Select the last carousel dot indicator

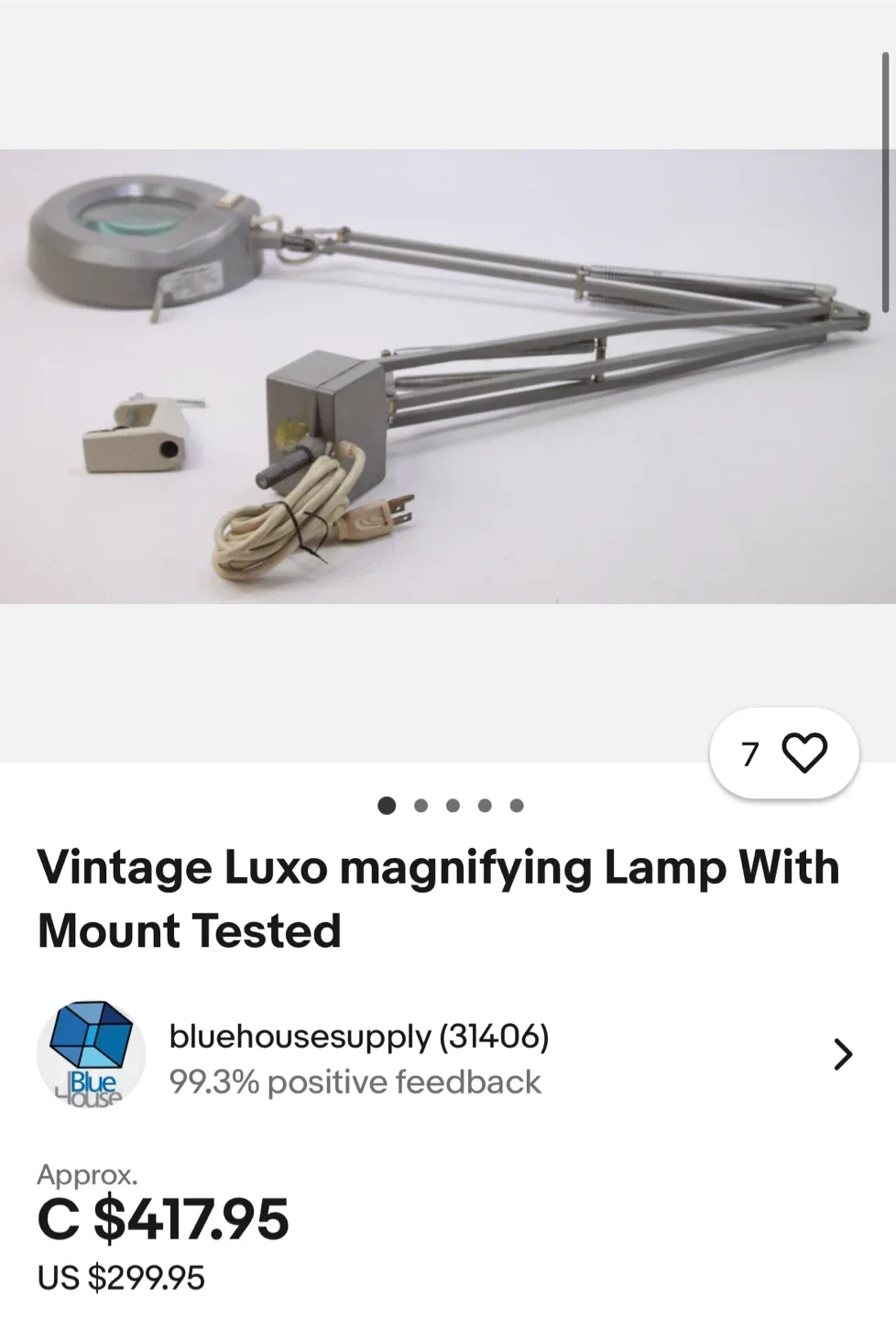pyautogui.click(x=518, y=806)
